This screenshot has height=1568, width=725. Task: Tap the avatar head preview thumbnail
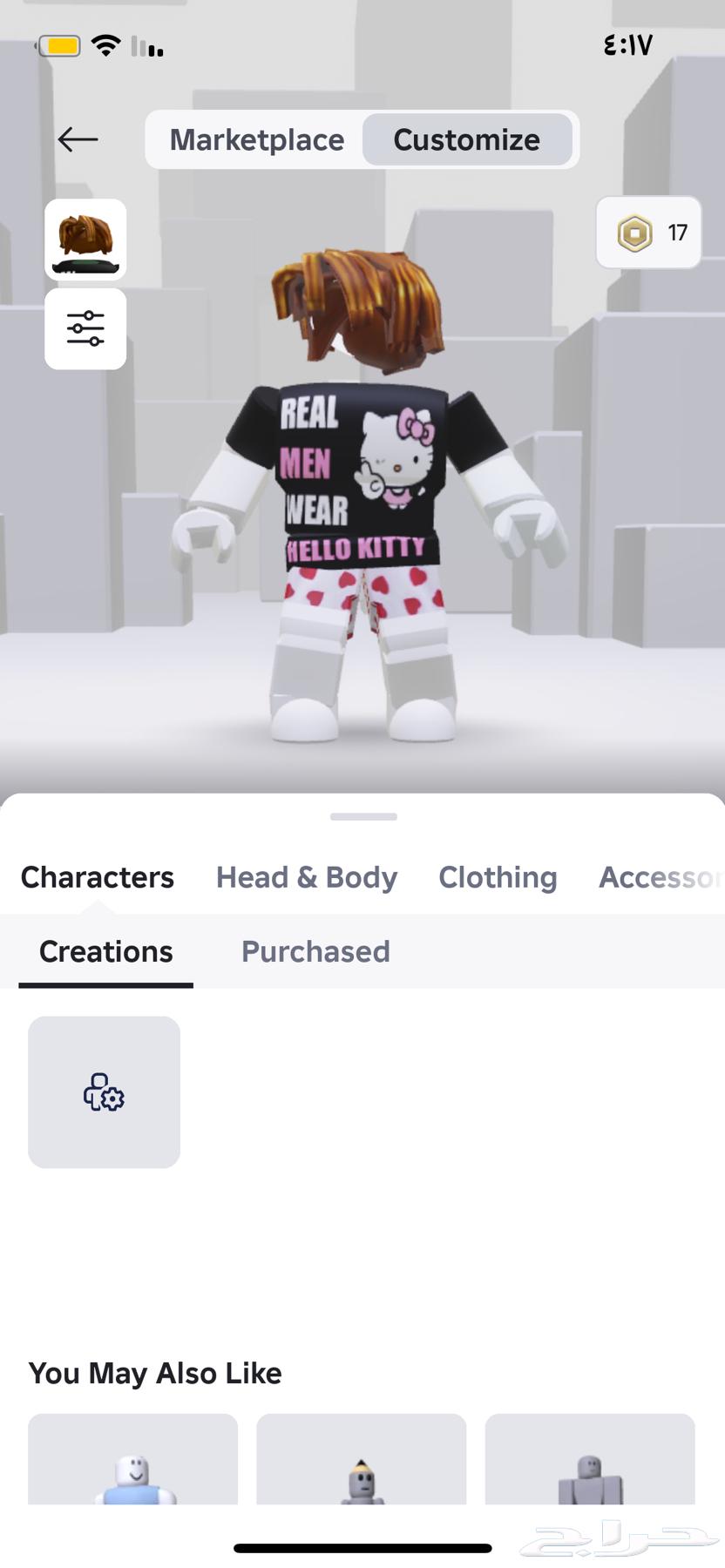click(85, 240)
